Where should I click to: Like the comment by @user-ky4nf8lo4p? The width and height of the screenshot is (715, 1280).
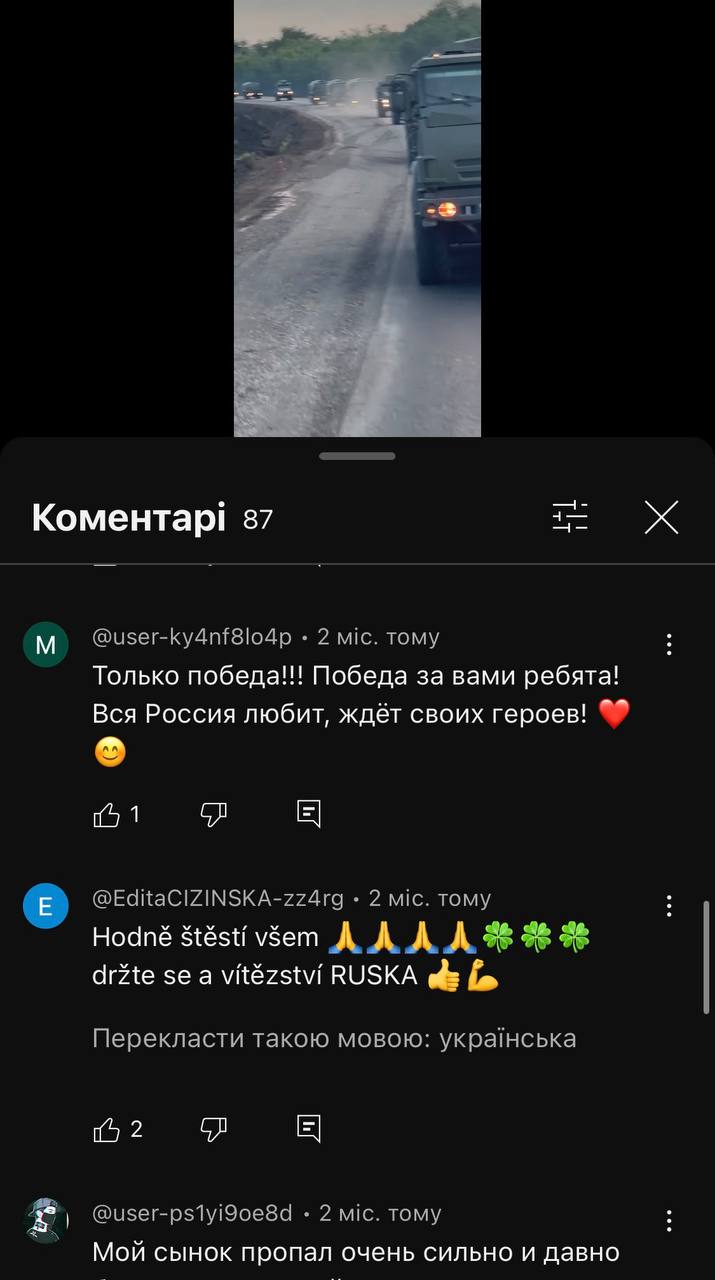[107, 815]
